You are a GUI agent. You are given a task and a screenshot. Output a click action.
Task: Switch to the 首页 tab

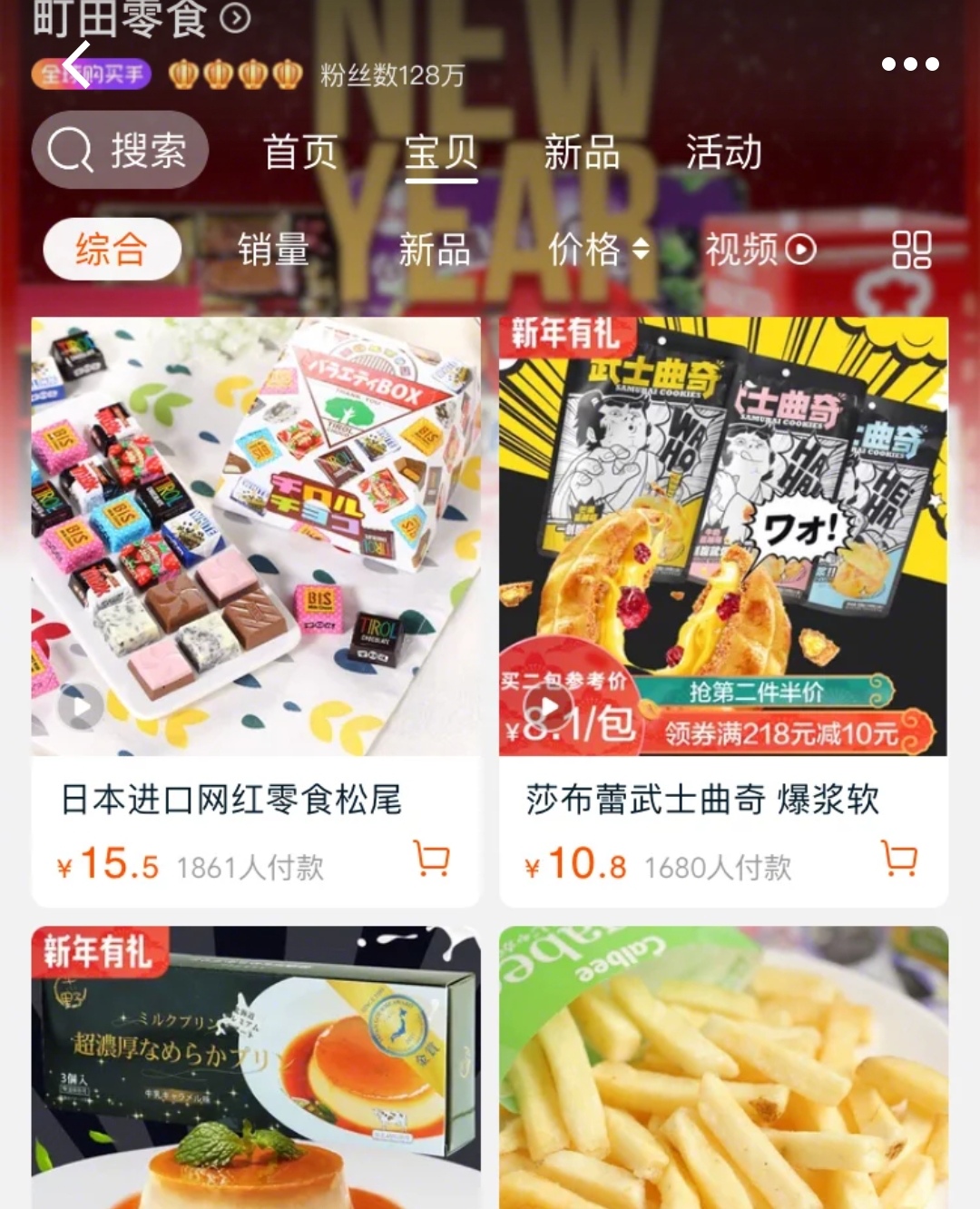click(x=299, y=152)
